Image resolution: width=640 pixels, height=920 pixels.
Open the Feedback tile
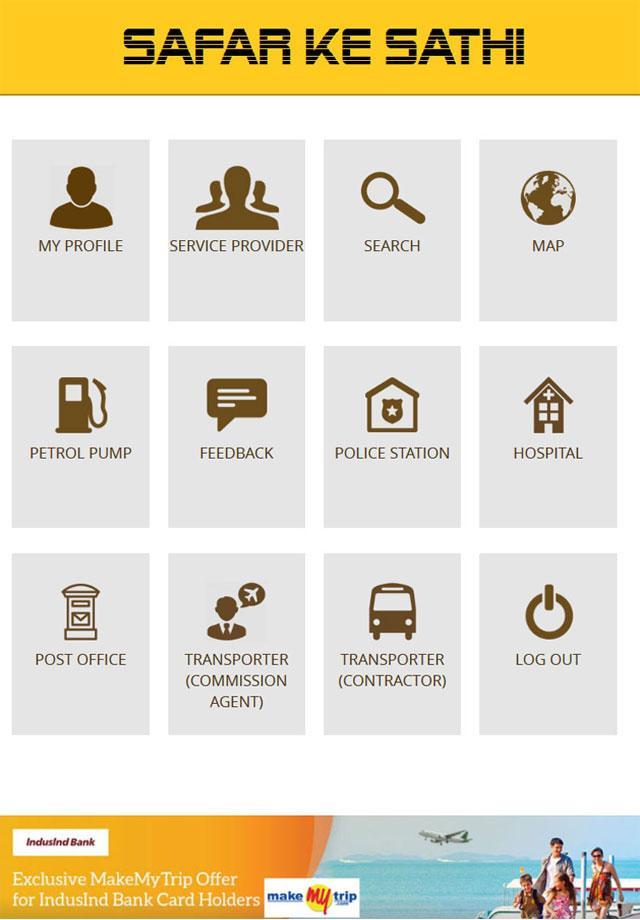click(236, 437)
